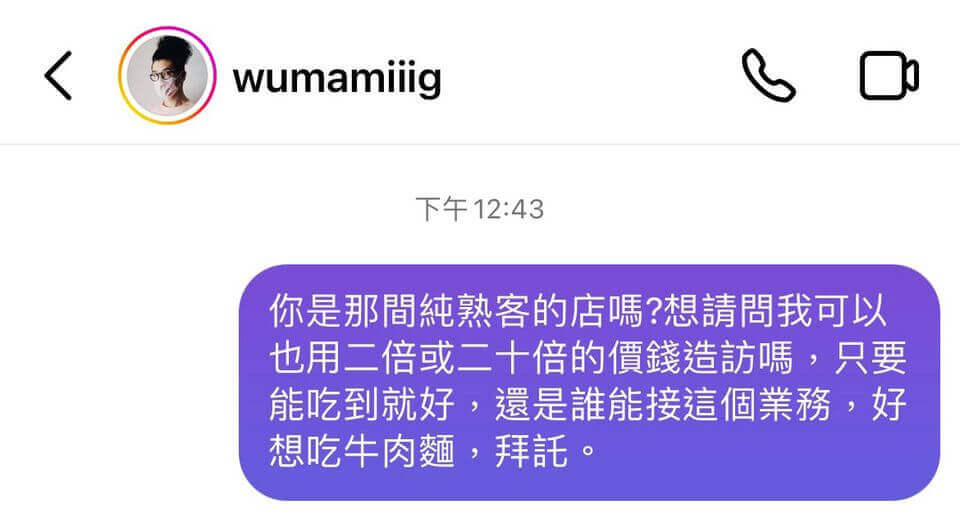Start a voice call with wumamiiig
Image resolution: width=960 pixels, height=514 pixels.
click(768, 76)
